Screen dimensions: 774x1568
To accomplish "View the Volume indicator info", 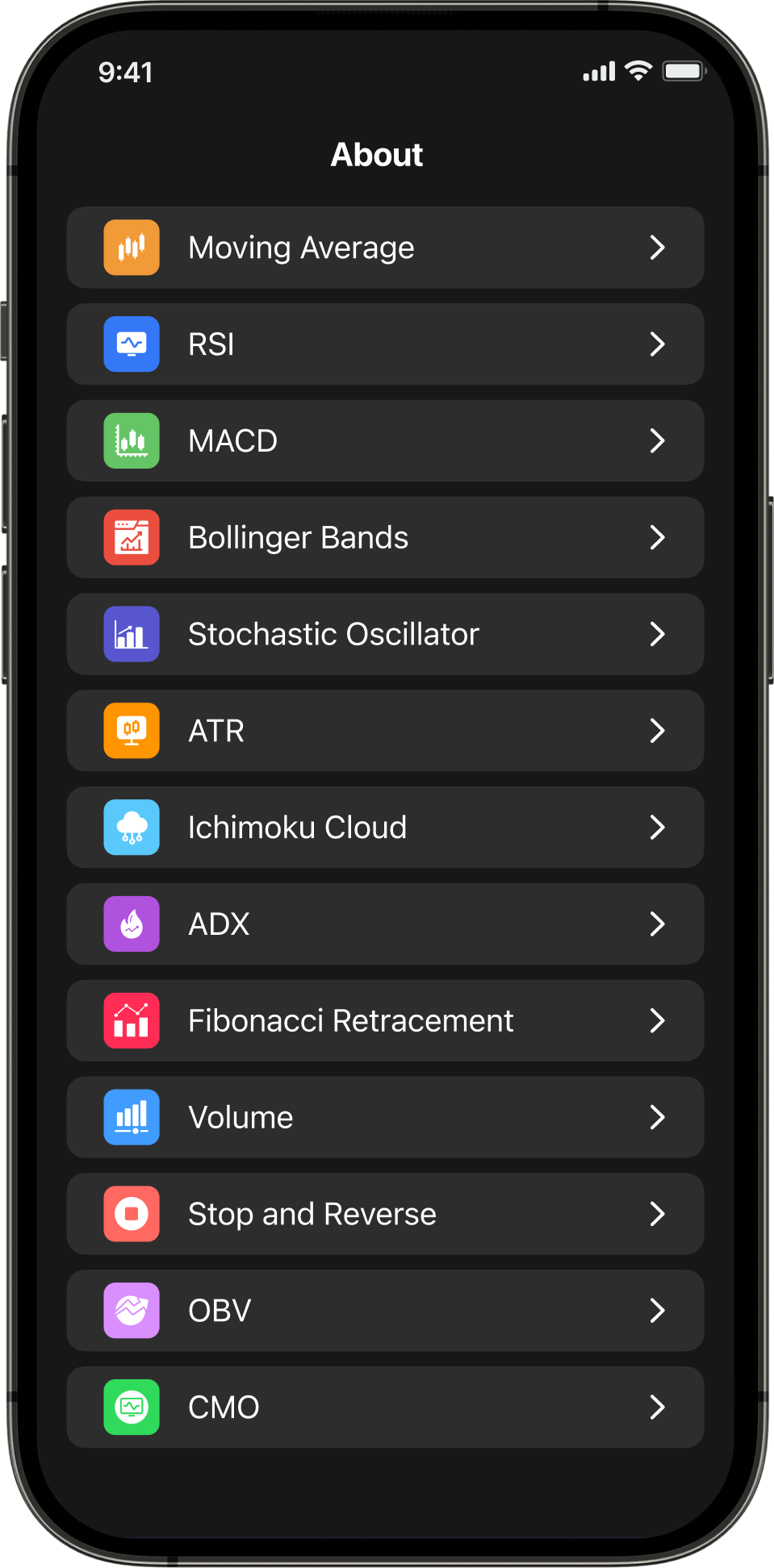I will [385, 1117].
